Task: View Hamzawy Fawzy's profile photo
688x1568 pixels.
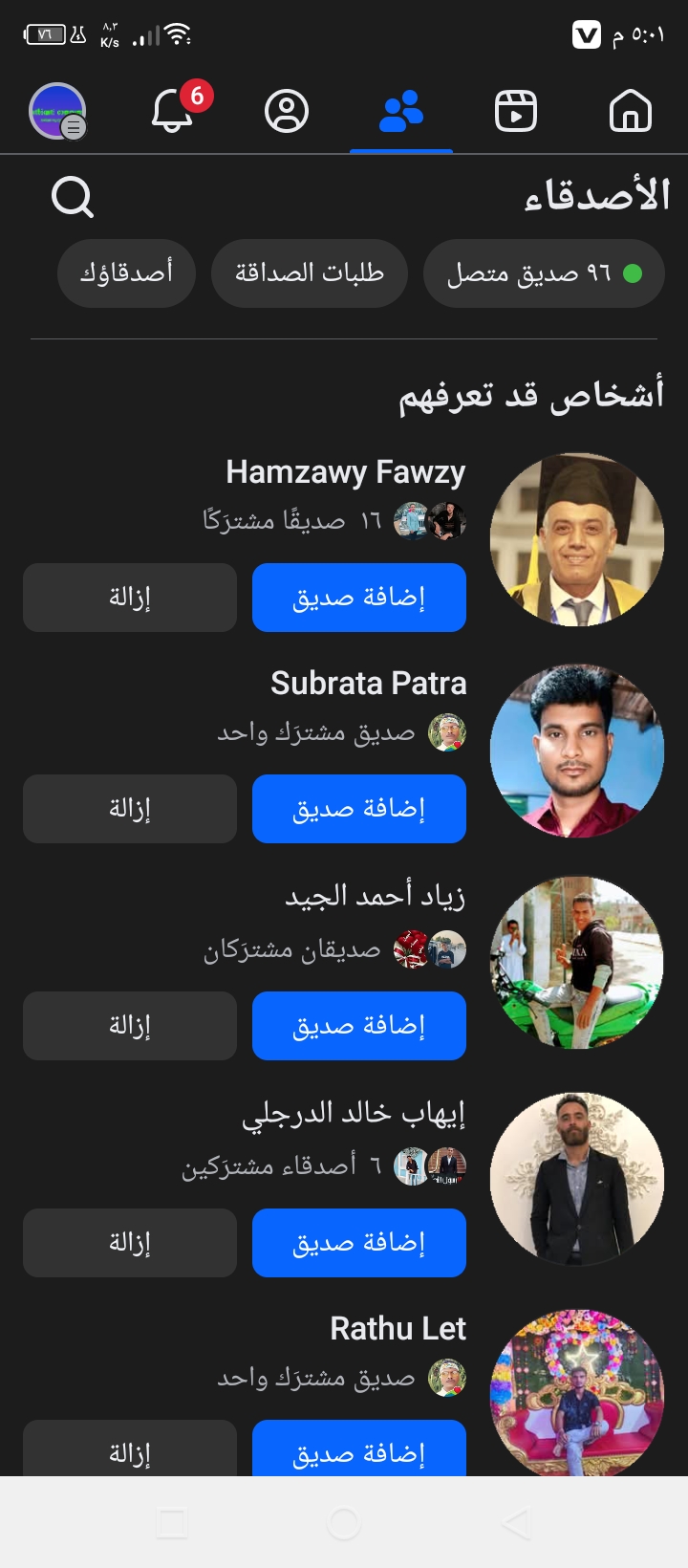Action: 576,540
